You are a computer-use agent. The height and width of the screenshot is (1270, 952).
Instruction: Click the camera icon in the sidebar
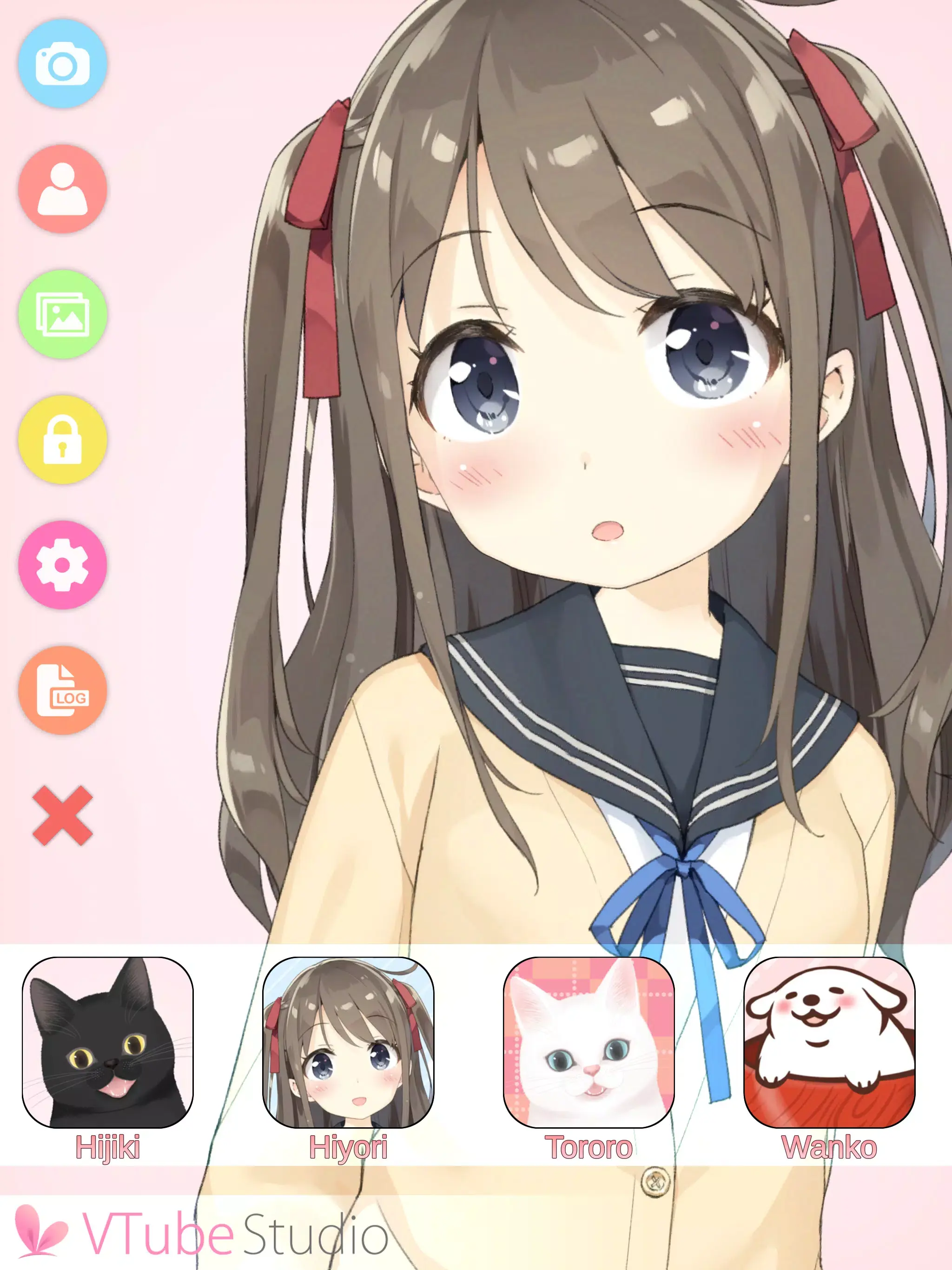coord(63,65)
